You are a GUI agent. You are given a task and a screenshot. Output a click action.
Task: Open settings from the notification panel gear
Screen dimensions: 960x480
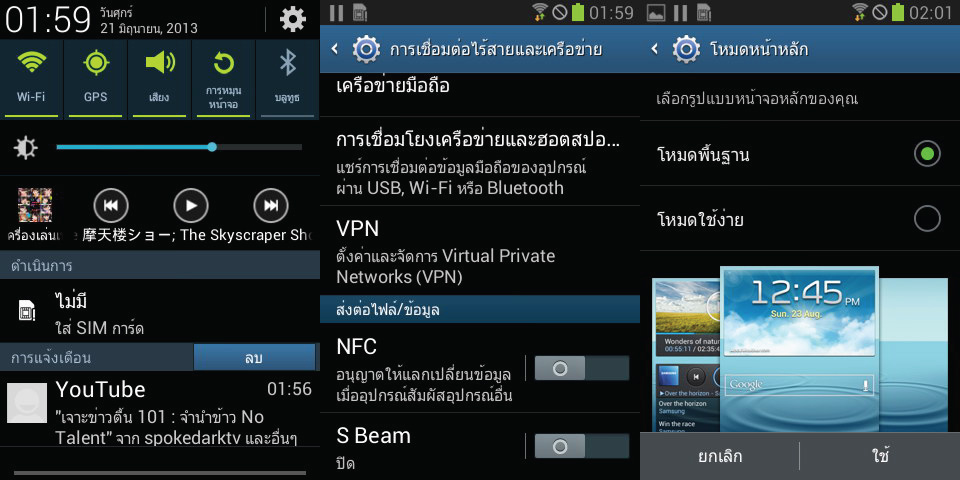(x=292, y=19)
